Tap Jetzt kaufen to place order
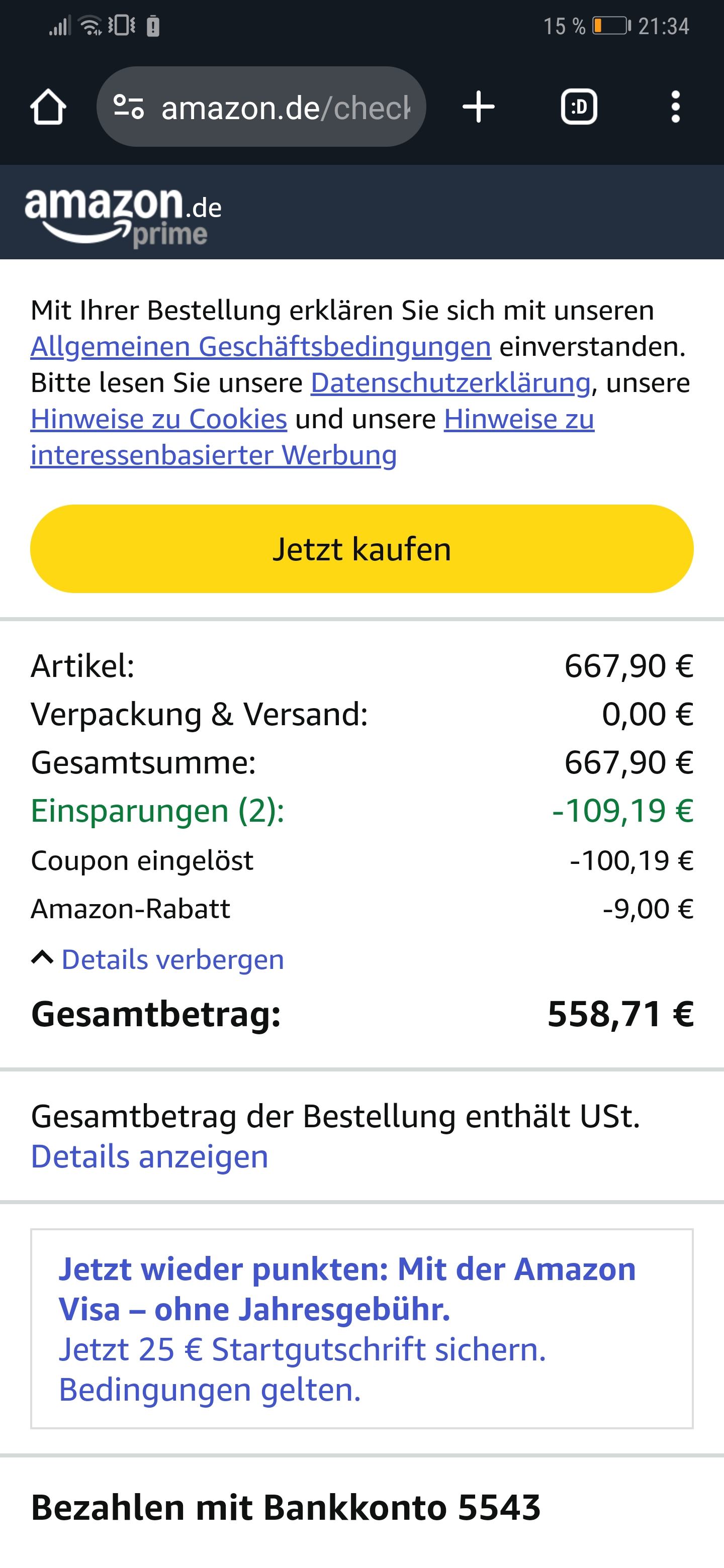The width and height of the screenshot is (724, 1568). [361, 548]
